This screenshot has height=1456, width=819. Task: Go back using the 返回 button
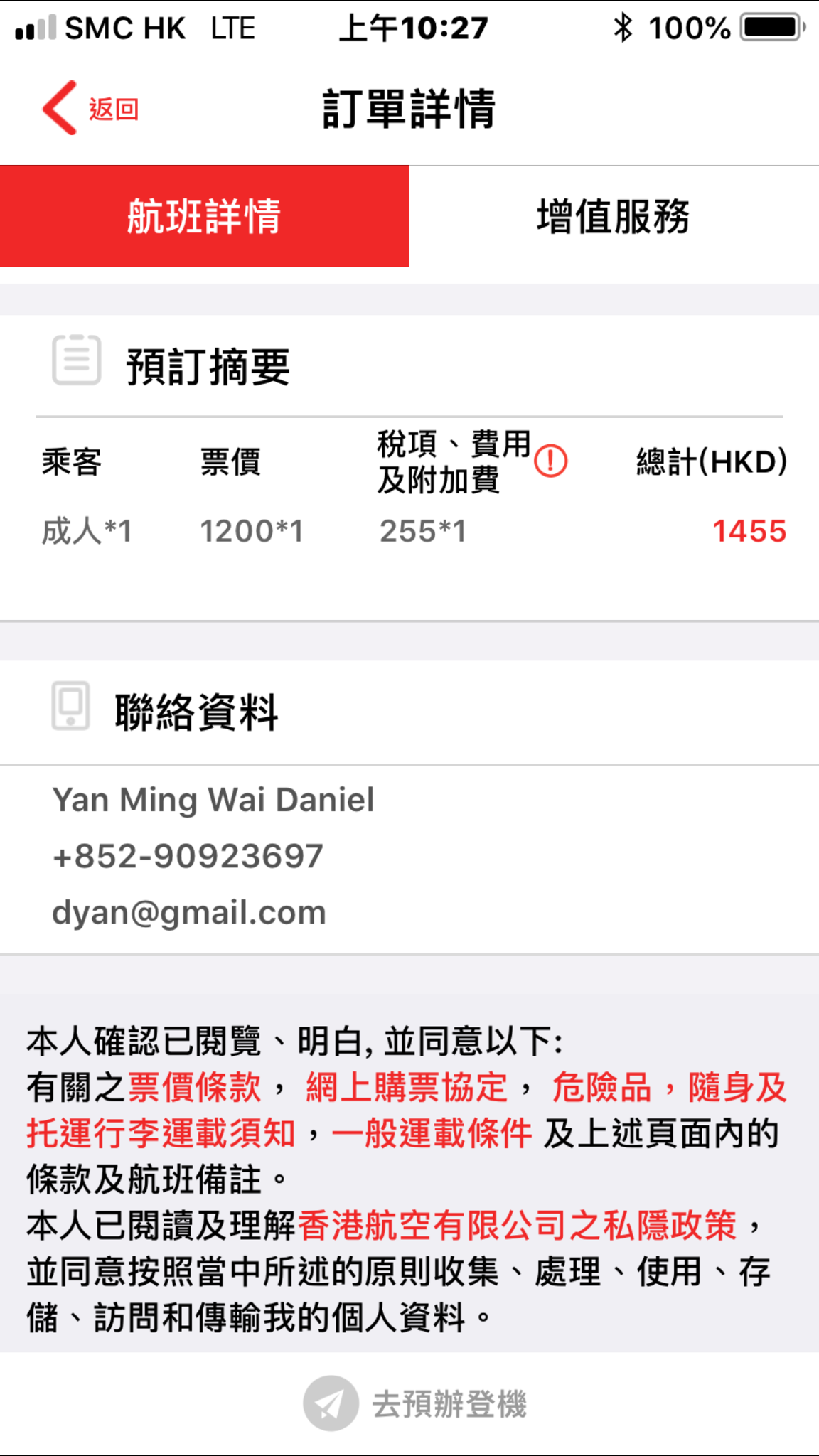[x=90, y=108]
